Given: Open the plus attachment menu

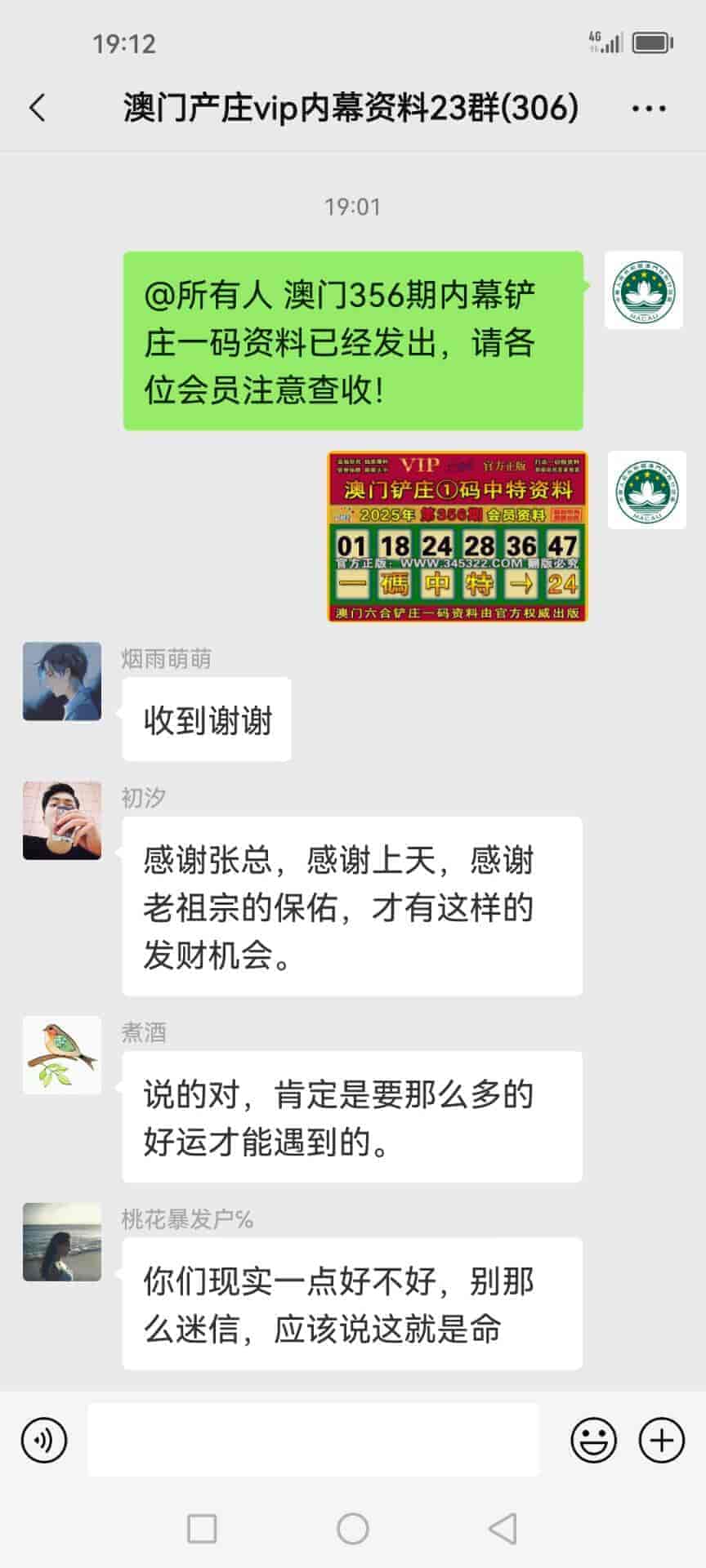Looking at the screenshot, I should click(x=661, y=1441).
